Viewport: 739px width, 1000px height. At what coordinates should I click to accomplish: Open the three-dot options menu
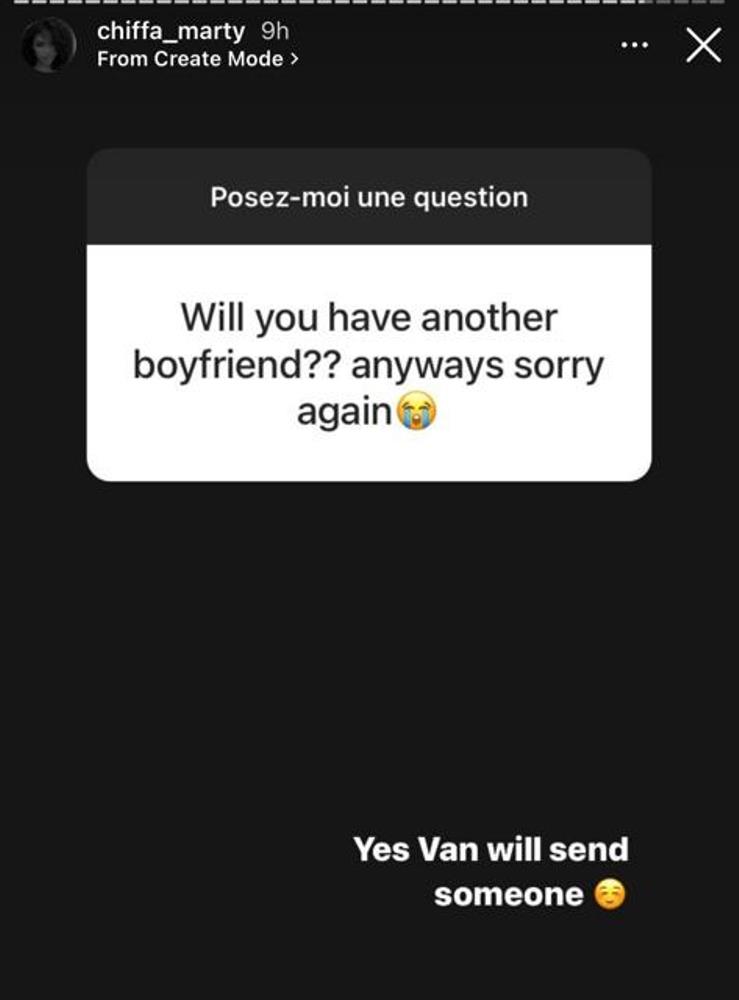tap(634, 45)
